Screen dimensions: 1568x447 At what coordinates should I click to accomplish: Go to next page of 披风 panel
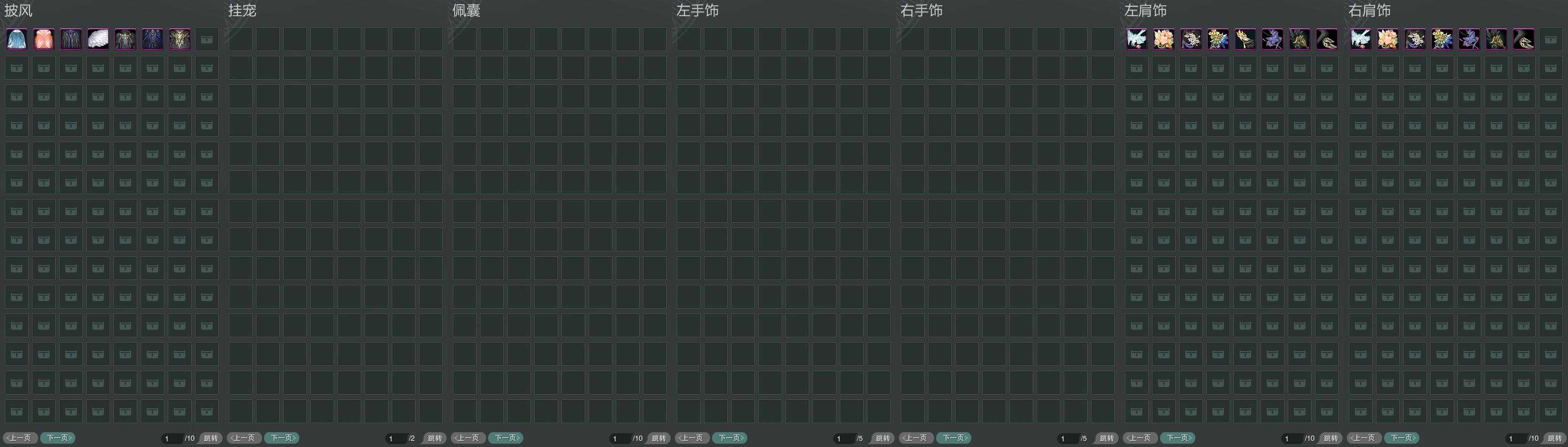(x=58, y=438)
